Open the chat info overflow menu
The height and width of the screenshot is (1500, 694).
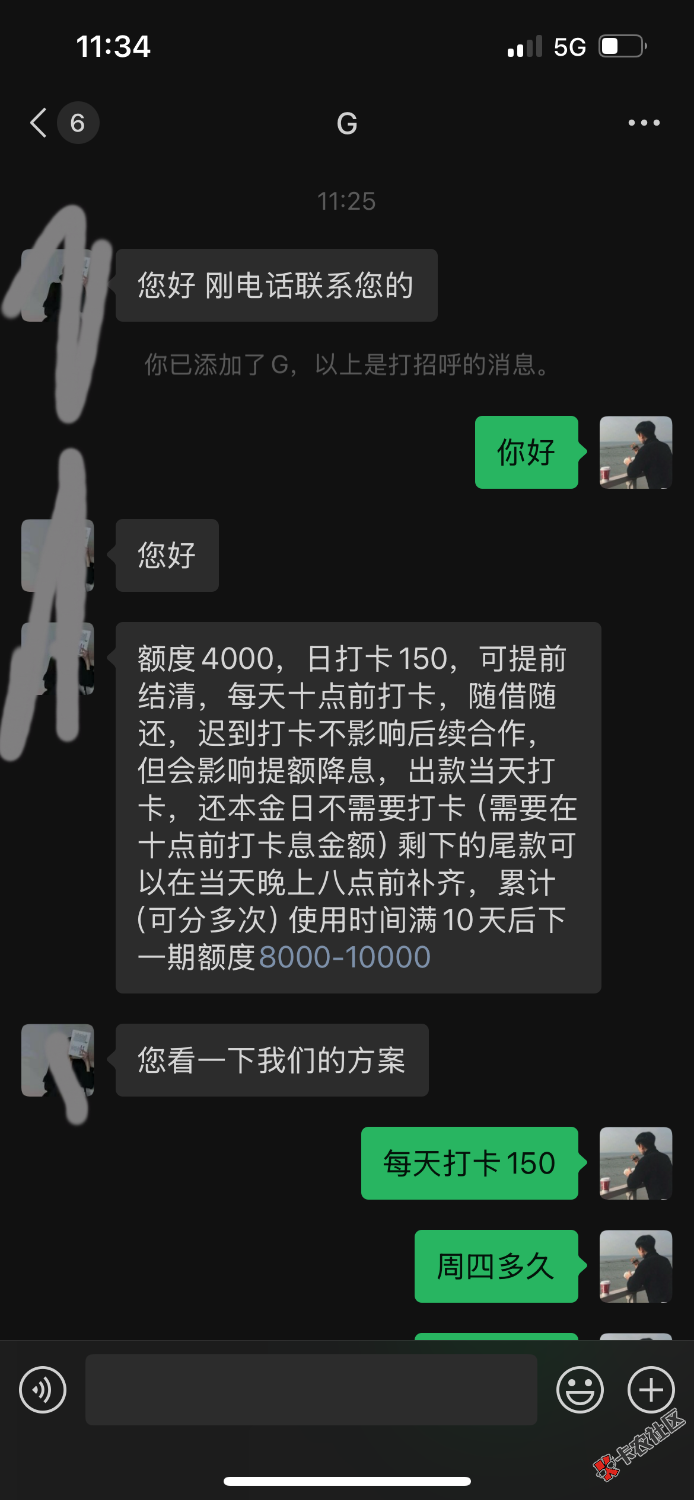pyautogui.click(x=643, y=124)
